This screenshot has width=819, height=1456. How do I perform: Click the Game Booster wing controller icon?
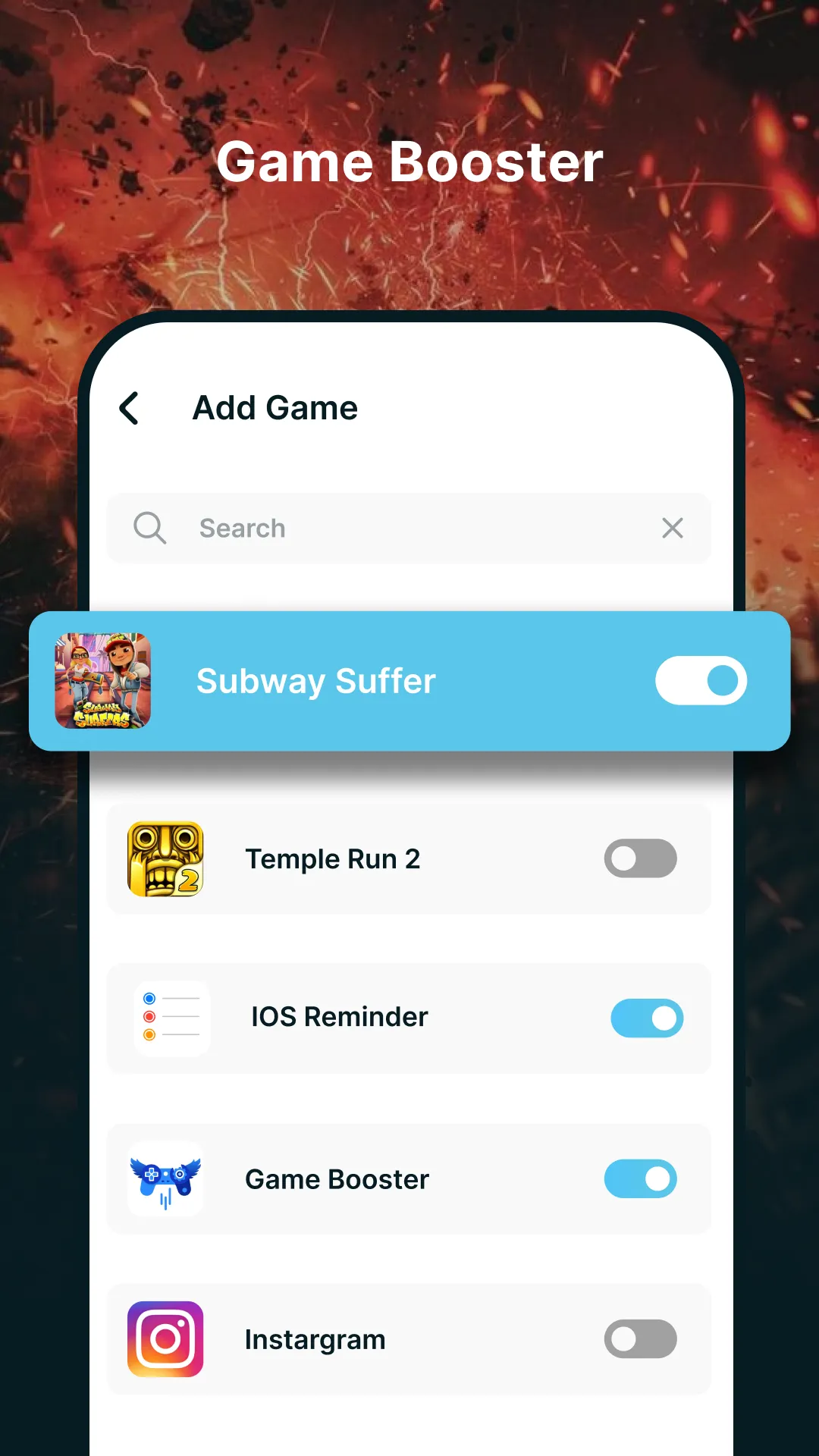pyautogui.click(x=165, y=1179)
